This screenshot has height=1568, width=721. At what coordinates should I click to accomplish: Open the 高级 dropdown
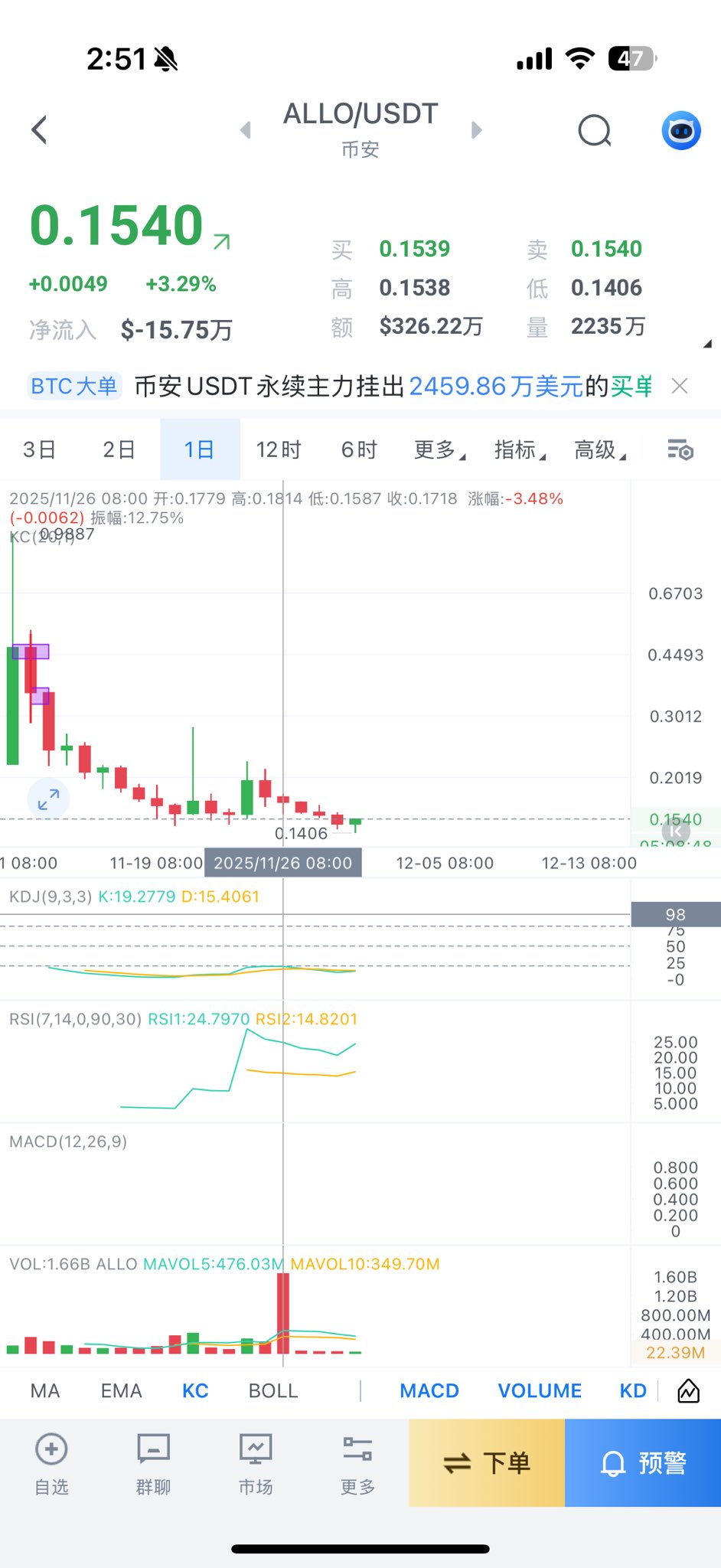click(x=599, y=449)
